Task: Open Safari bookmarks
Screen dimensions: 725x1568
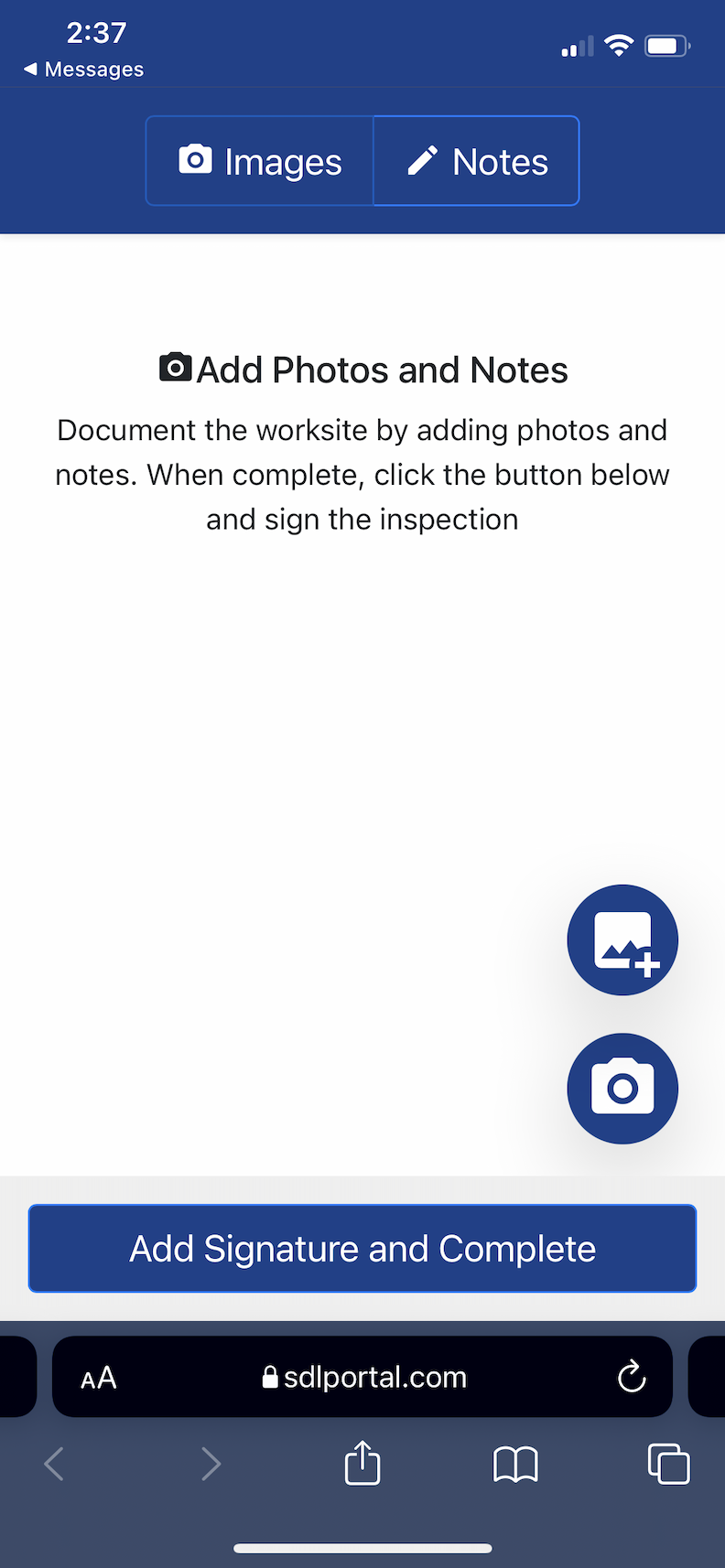Action: 515,1464
